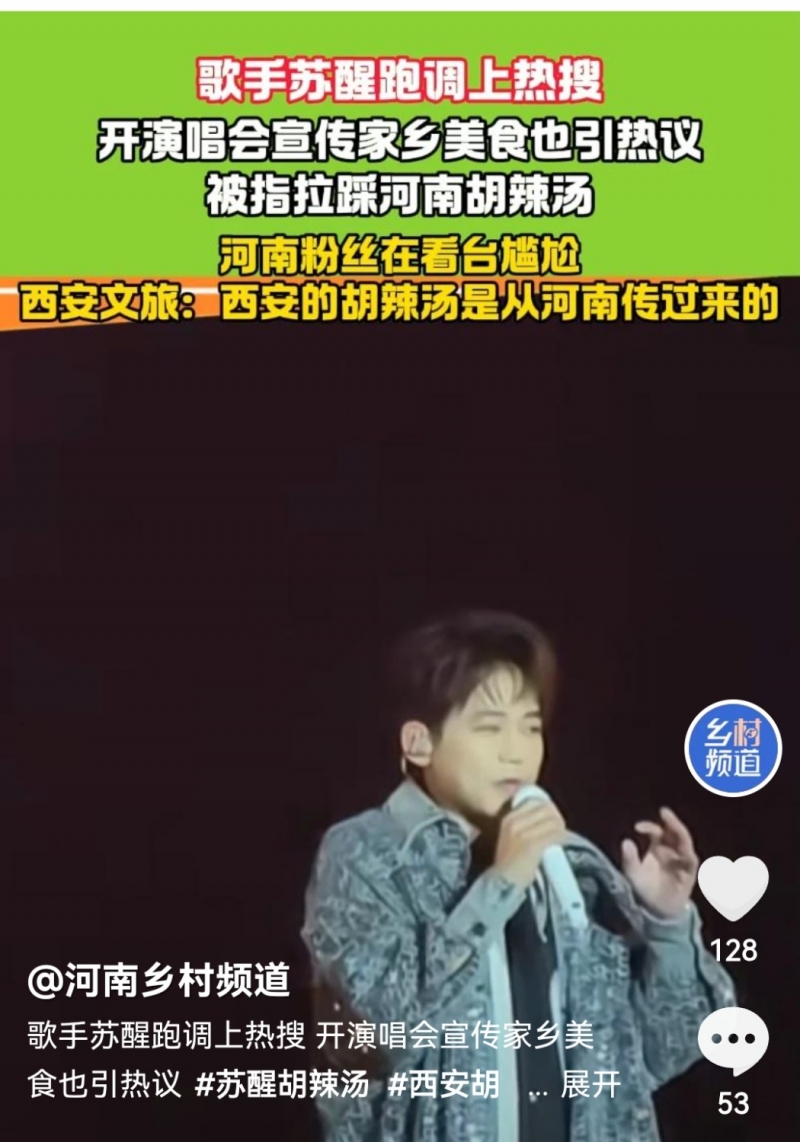Open the #西安胡 hashtag
Viewport: 800px width, 1142px height.
[443, 1085]
